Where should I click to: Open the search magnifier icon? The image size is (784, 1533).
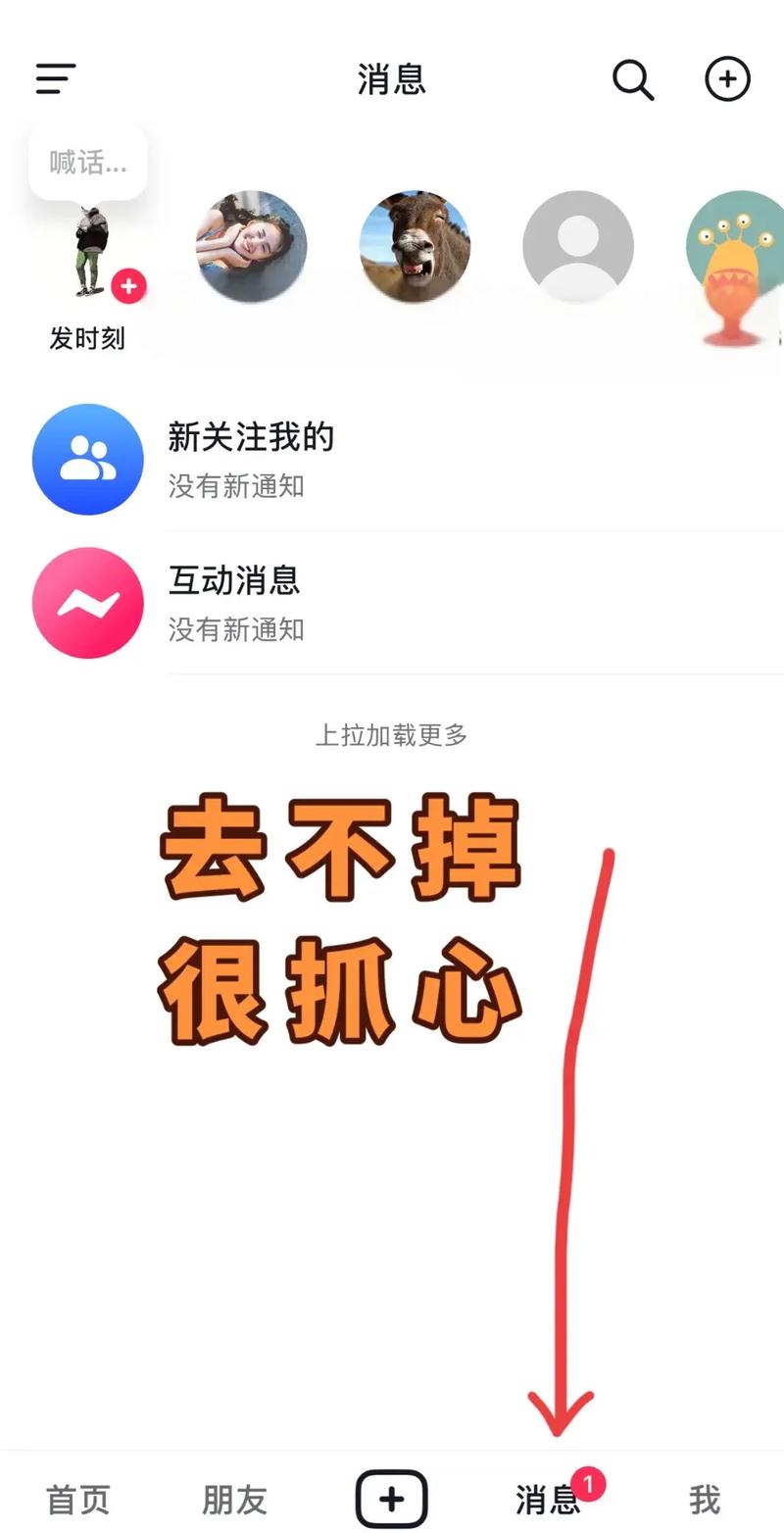point(633,79)
